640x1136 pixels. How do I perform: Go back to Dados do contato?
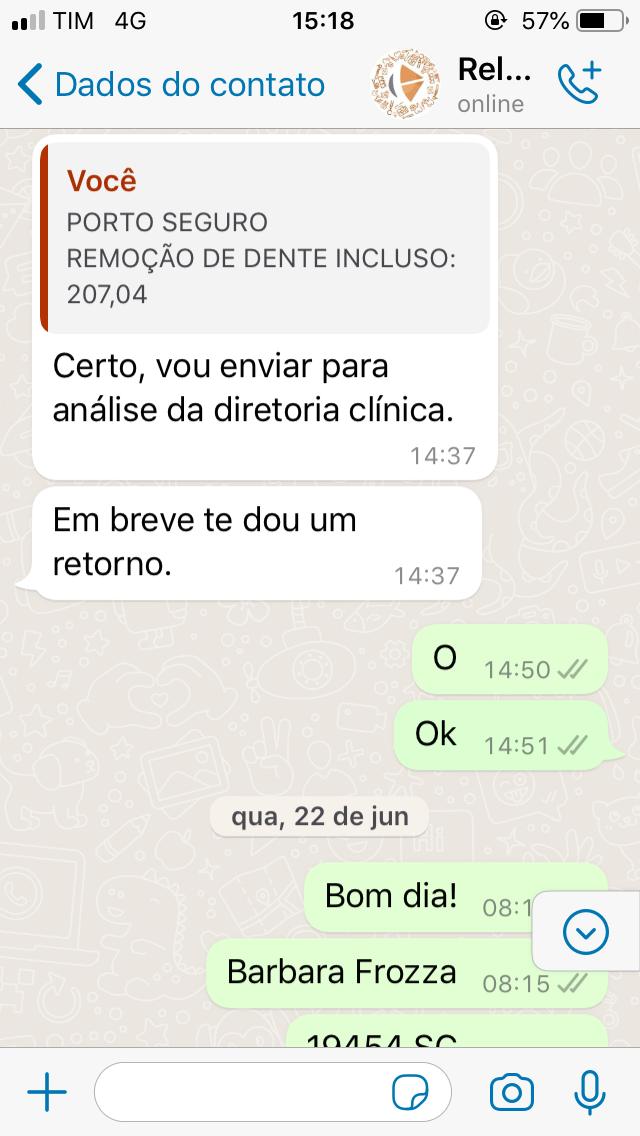[x=170, y=84]
